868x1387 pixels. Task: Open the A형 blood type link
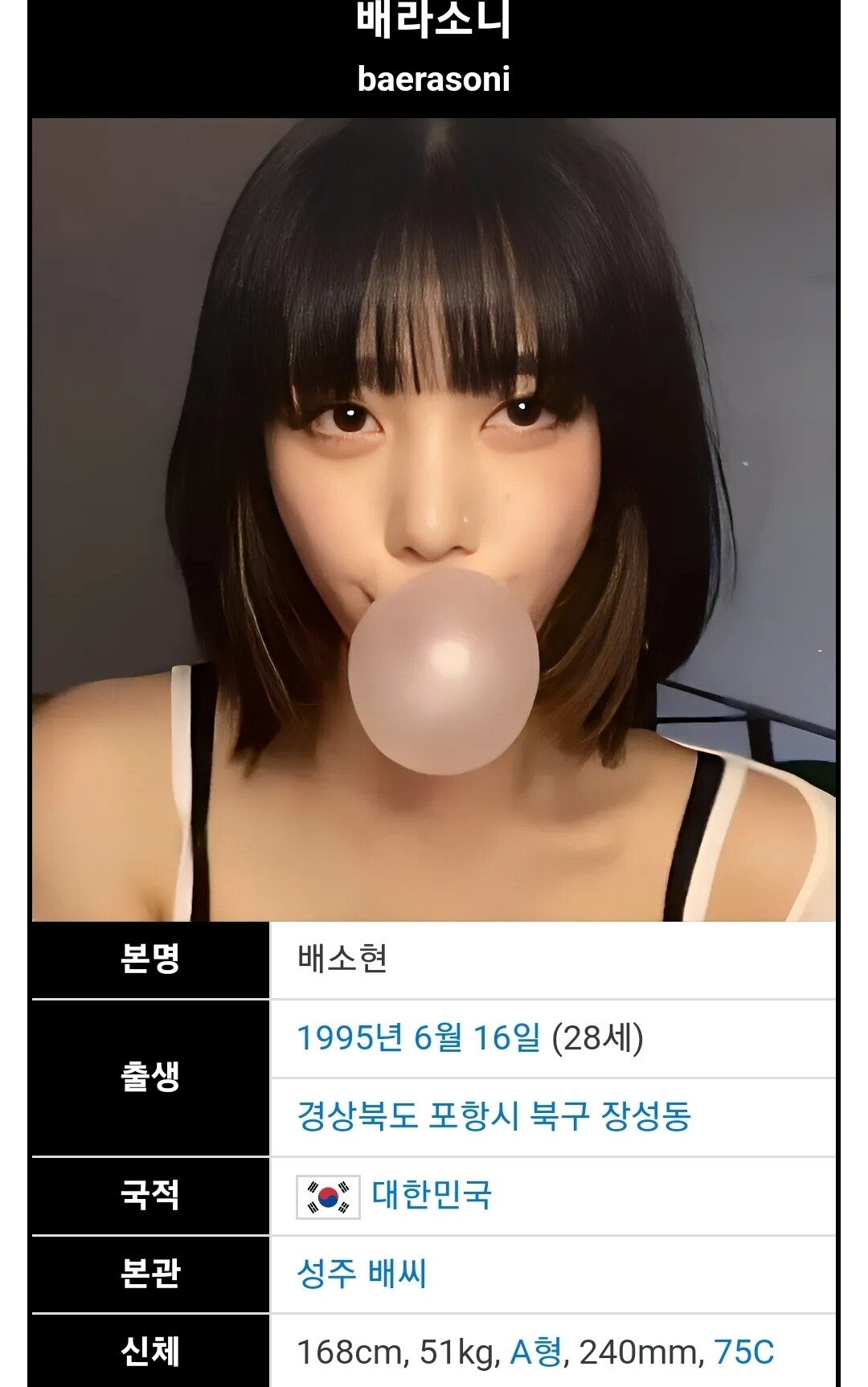536,1352
